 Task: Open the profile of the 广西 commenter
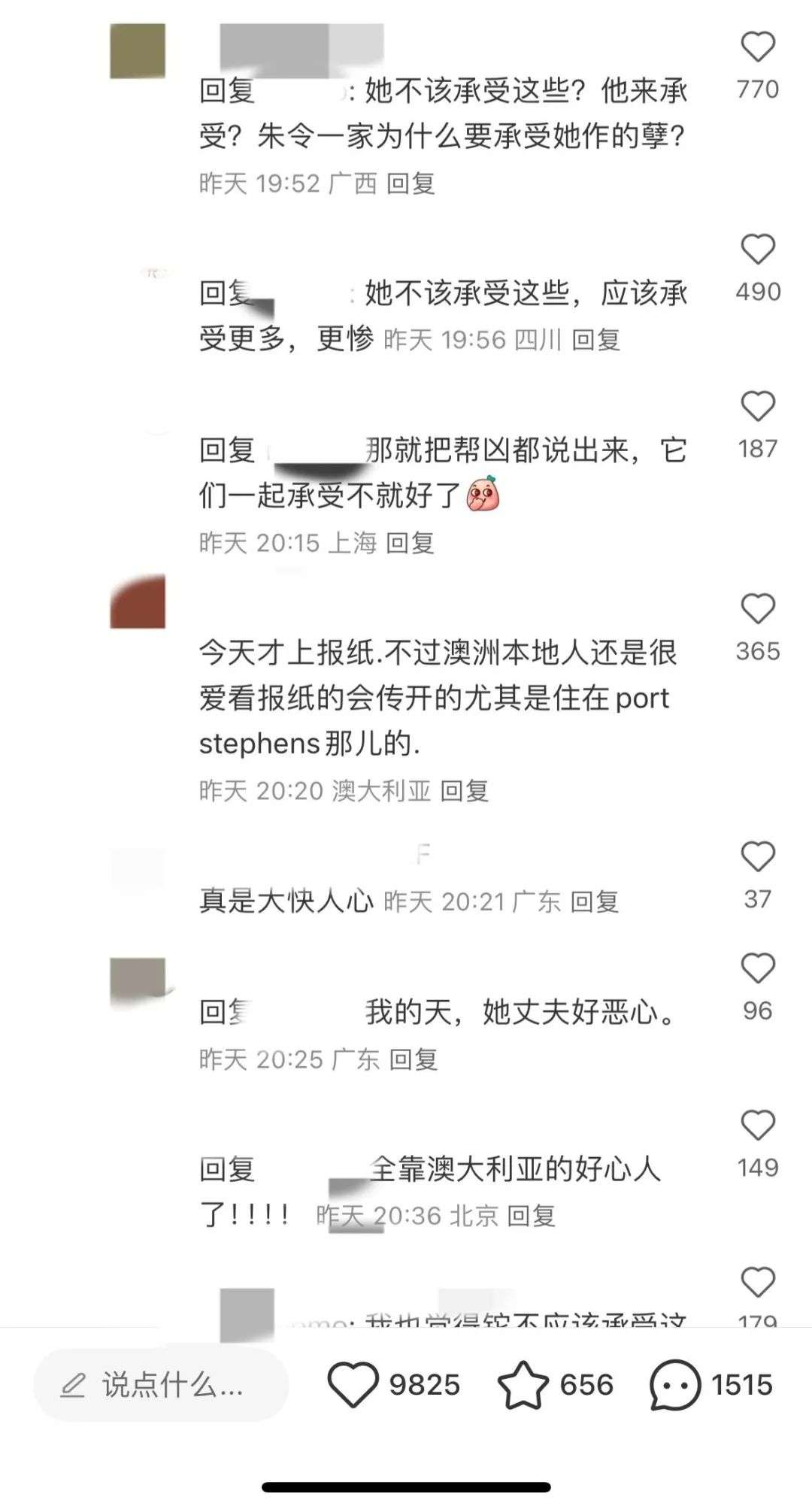coord(138,51)
